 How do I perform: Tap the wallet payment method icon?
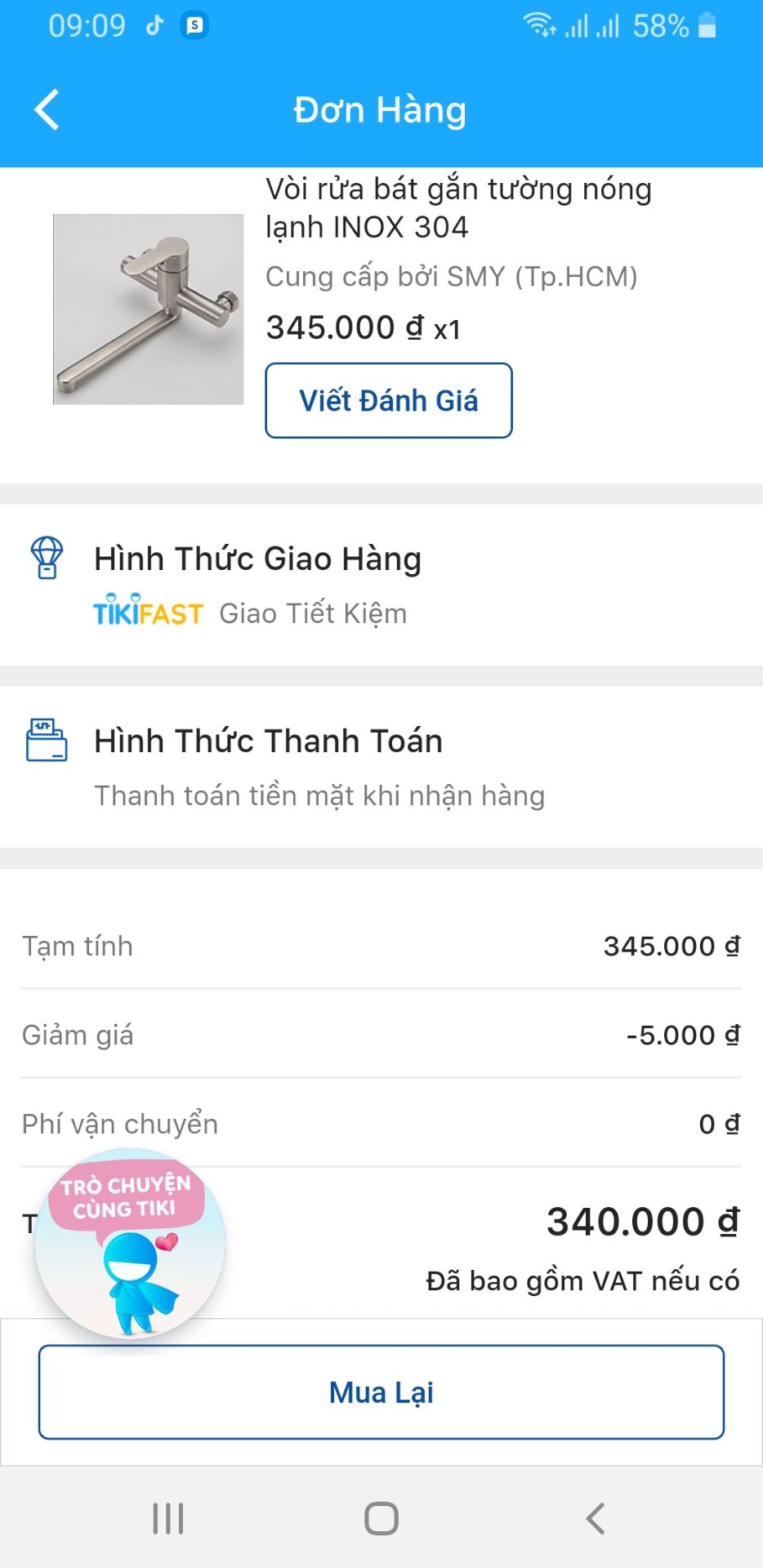coord(47,740)
